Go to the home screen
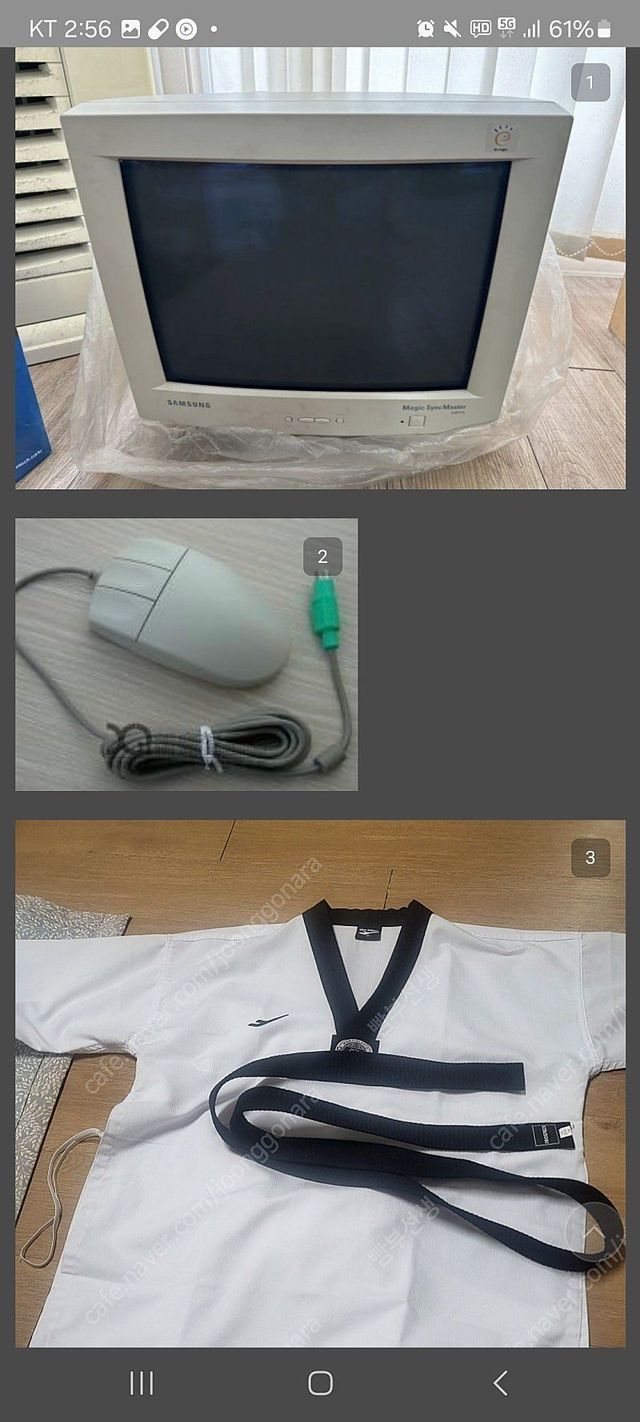Screen dimensions: 640x1422 click(320, 1383)
